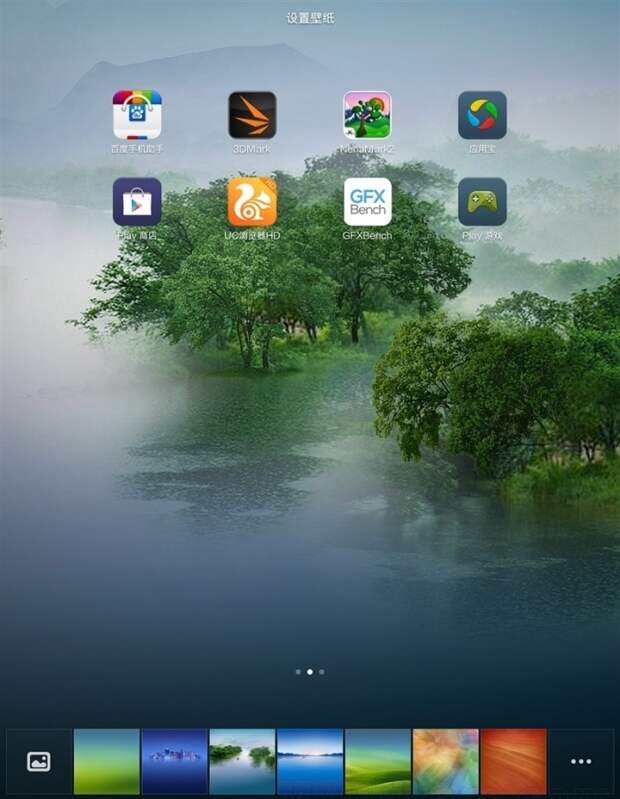Open Play 游戏
This screenshot has width=620, height=799.
pos(482,202)
